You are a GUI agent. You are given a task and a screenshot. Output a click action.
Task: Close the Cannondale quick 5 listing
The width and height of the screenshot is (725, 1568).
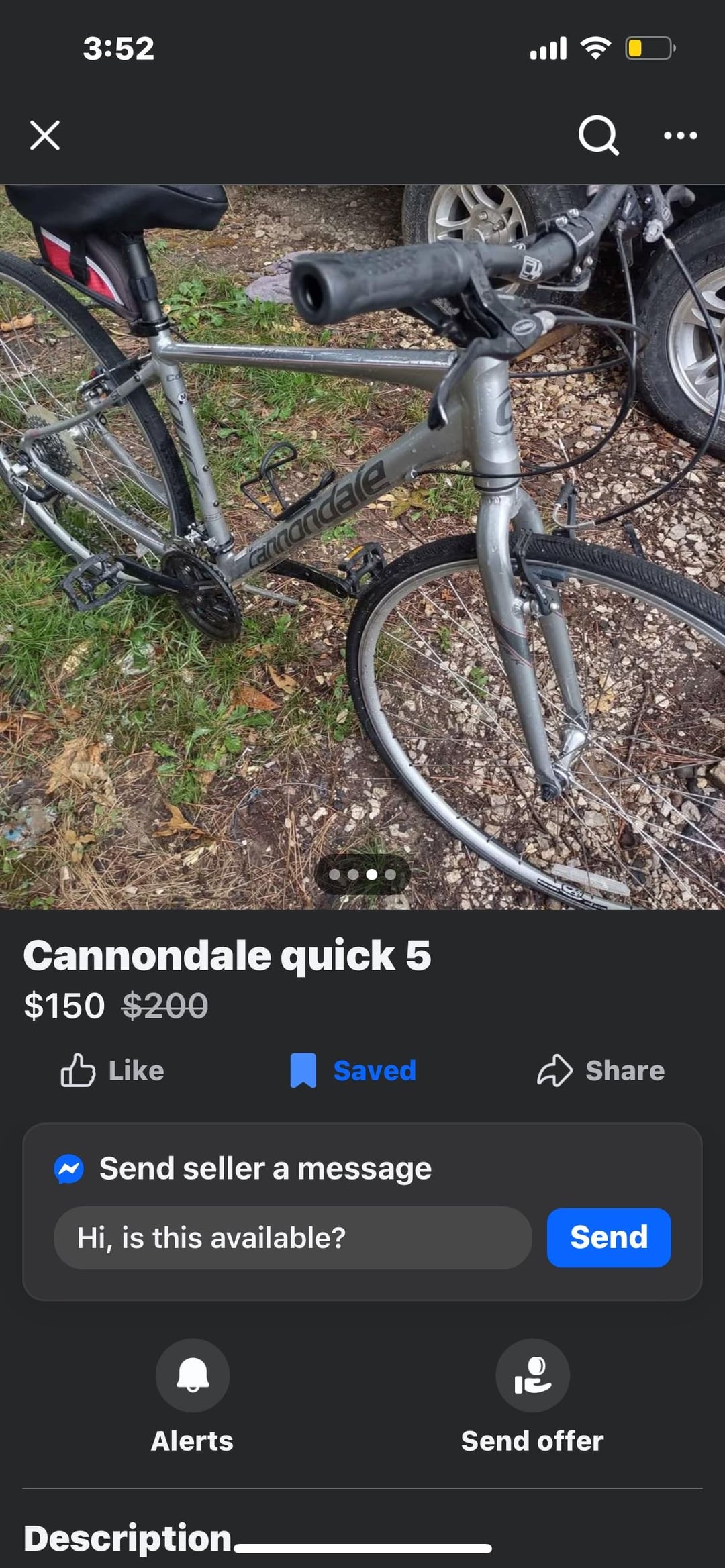click(x=45, y=135)
